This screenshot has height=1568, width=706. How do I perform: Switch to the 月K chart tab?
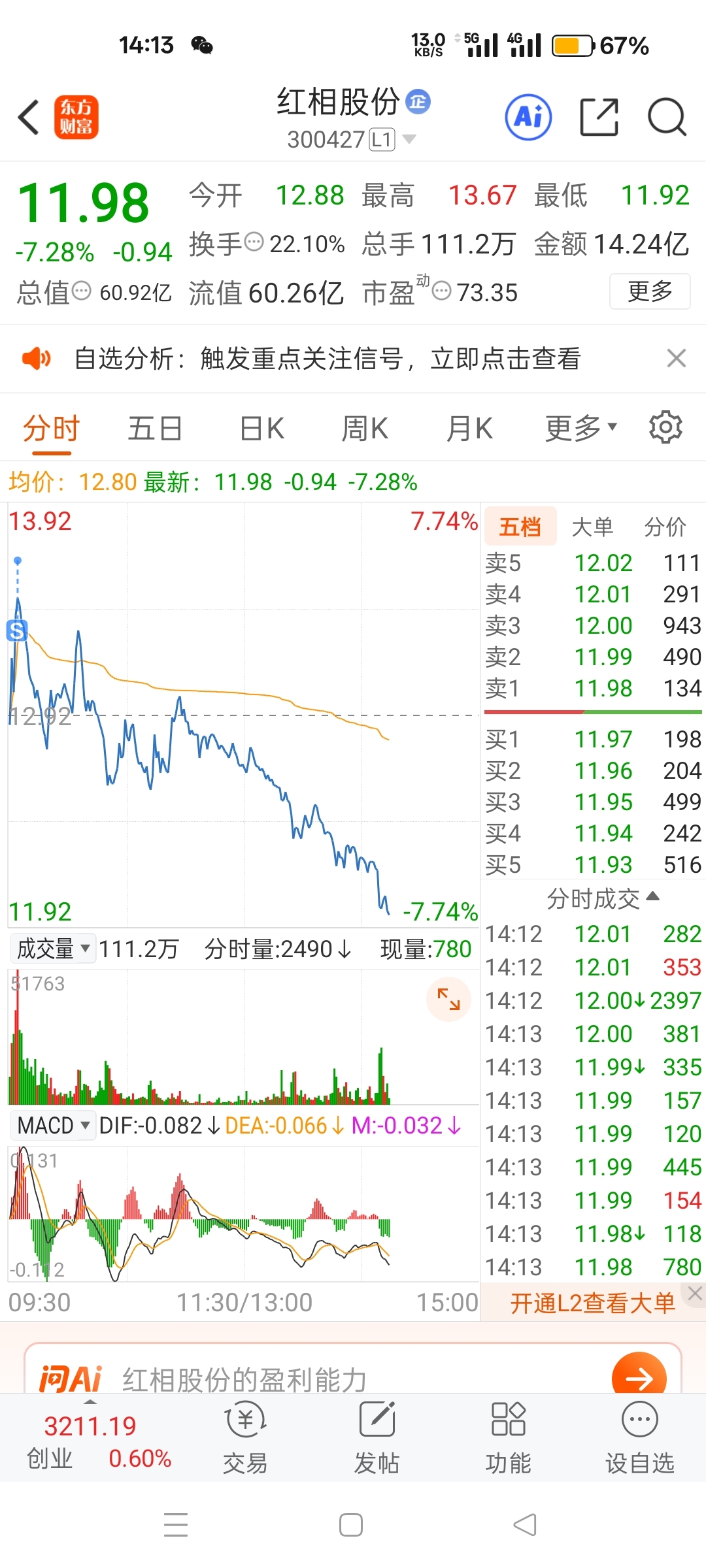[469, 429]
